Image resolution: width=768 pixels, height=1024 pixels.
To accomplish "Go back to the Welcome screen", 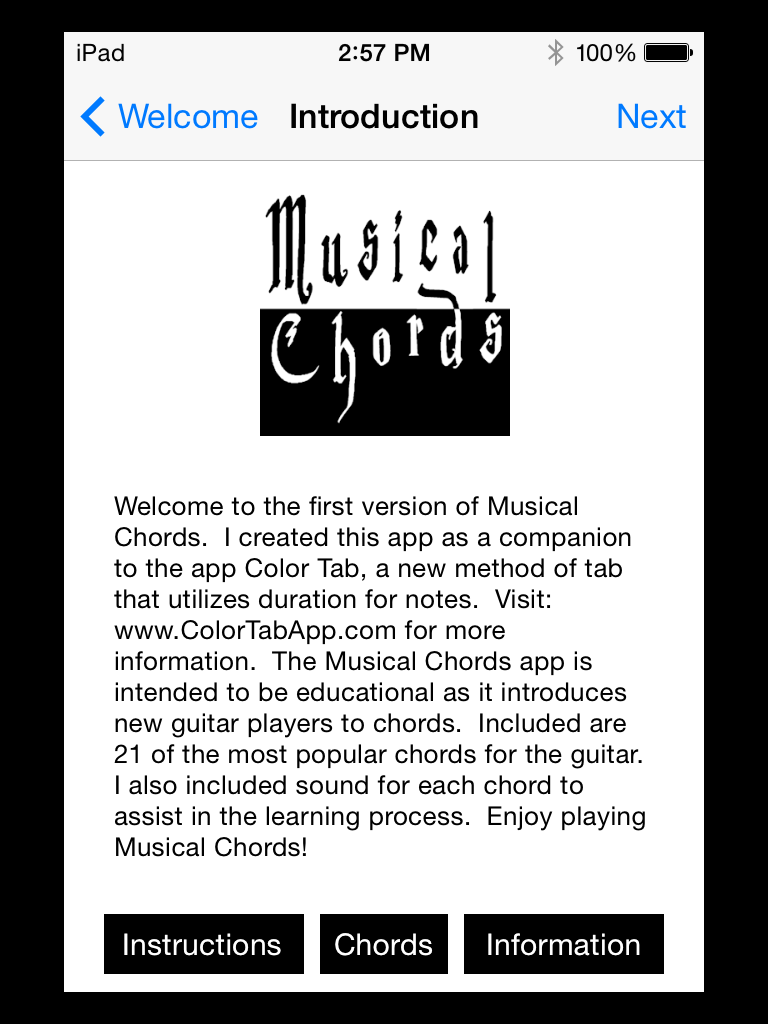I will coord(170,117).
